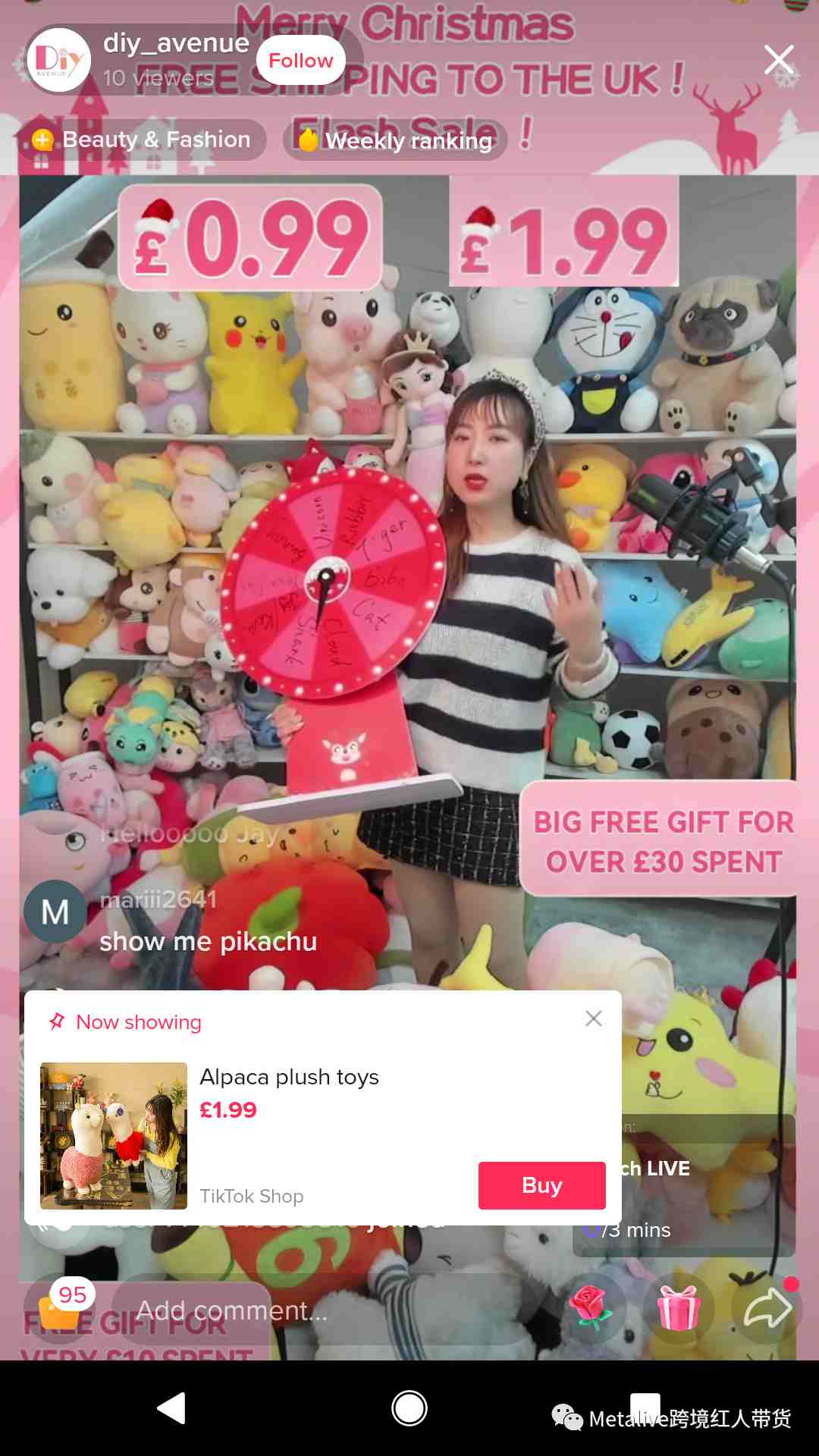Open the gift box panel
Viewport: 819px width, 1456px height.
(678, 1309)
